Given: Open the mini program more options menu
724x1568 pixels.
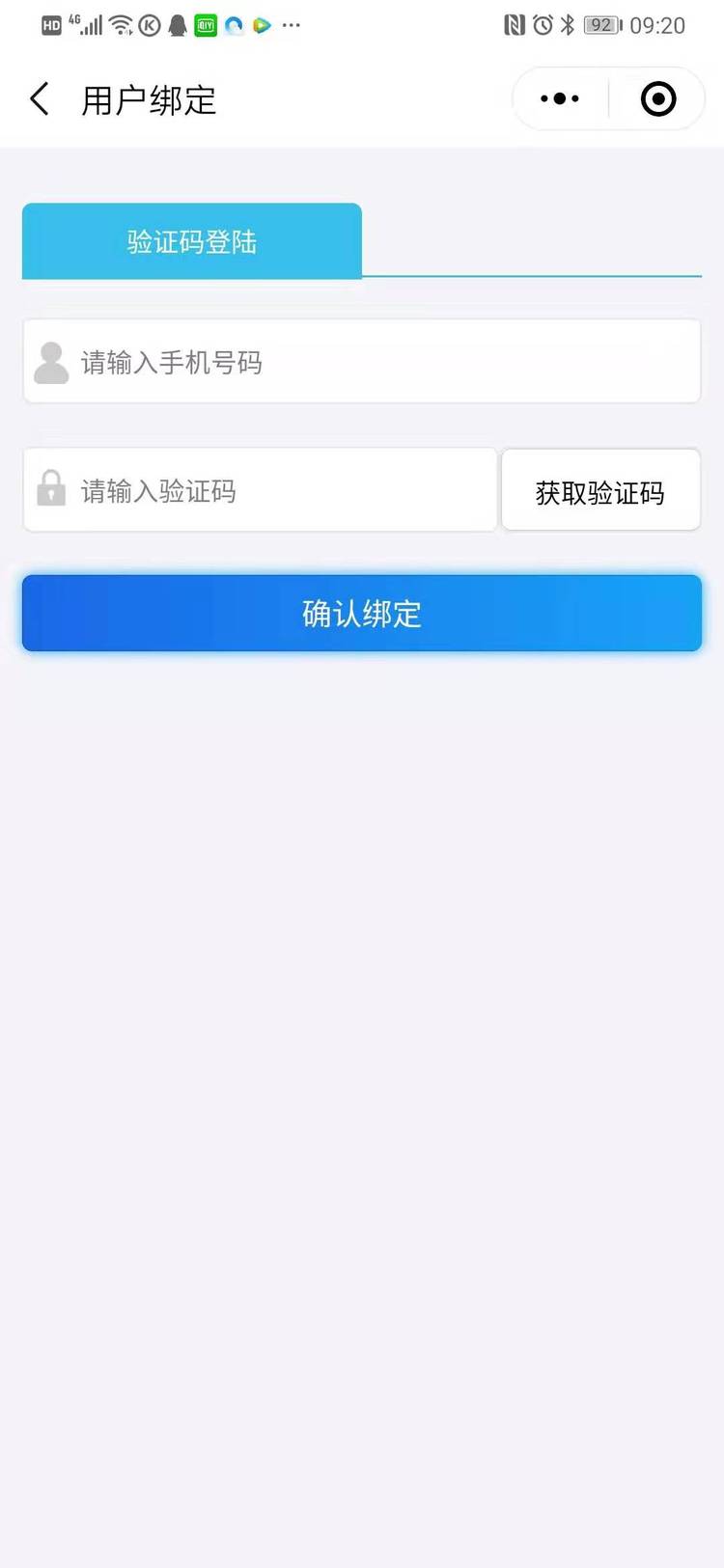Looking at the screenshot, I should point(560,99).
